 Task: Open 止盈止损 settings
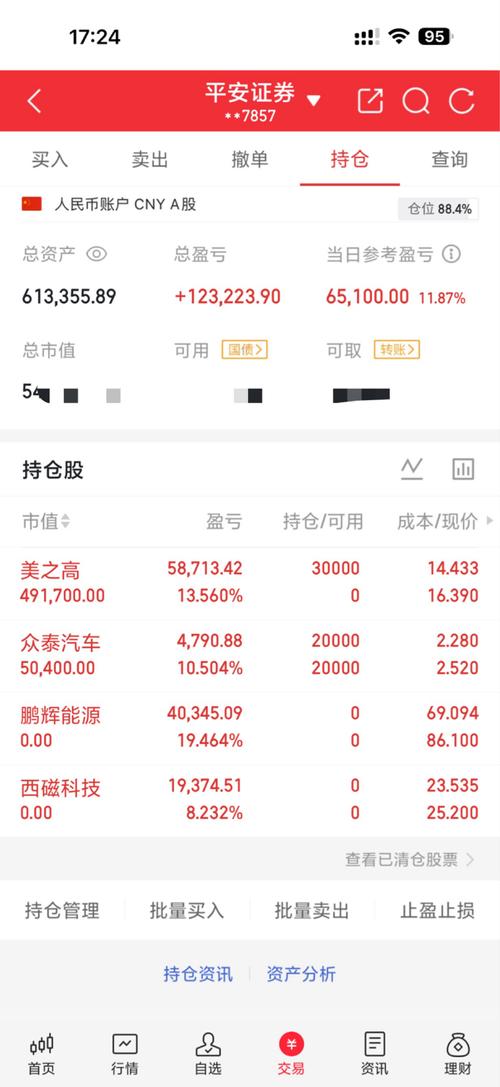pyautogui.click(x=438, y=910)
